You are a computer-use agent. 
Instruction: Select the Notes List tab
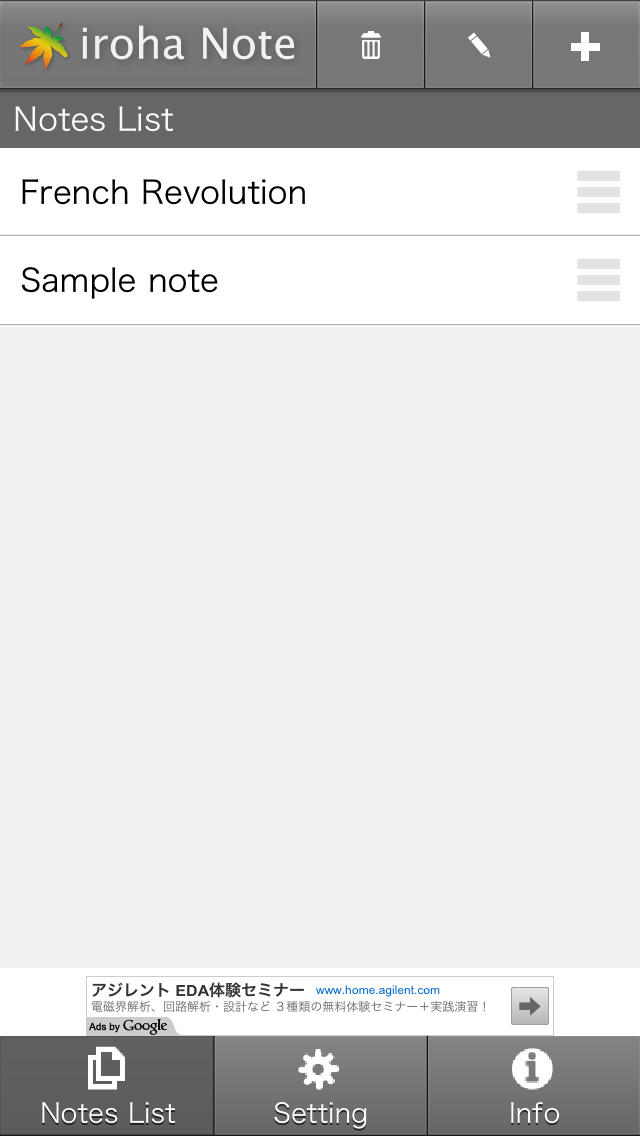pos(107,1086)
